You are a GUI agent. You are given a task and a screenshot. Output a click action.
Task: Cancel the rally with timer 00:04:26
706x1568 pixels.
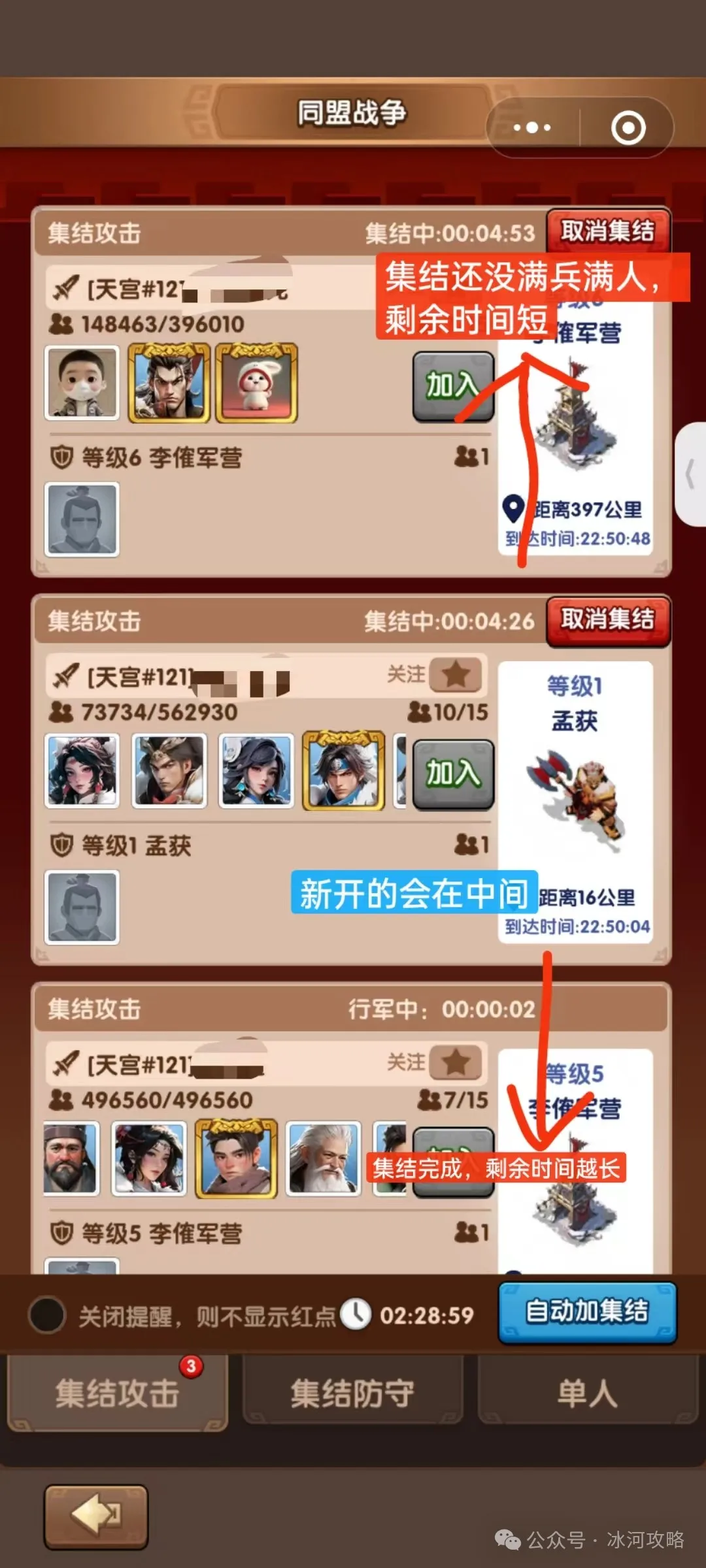608,619
